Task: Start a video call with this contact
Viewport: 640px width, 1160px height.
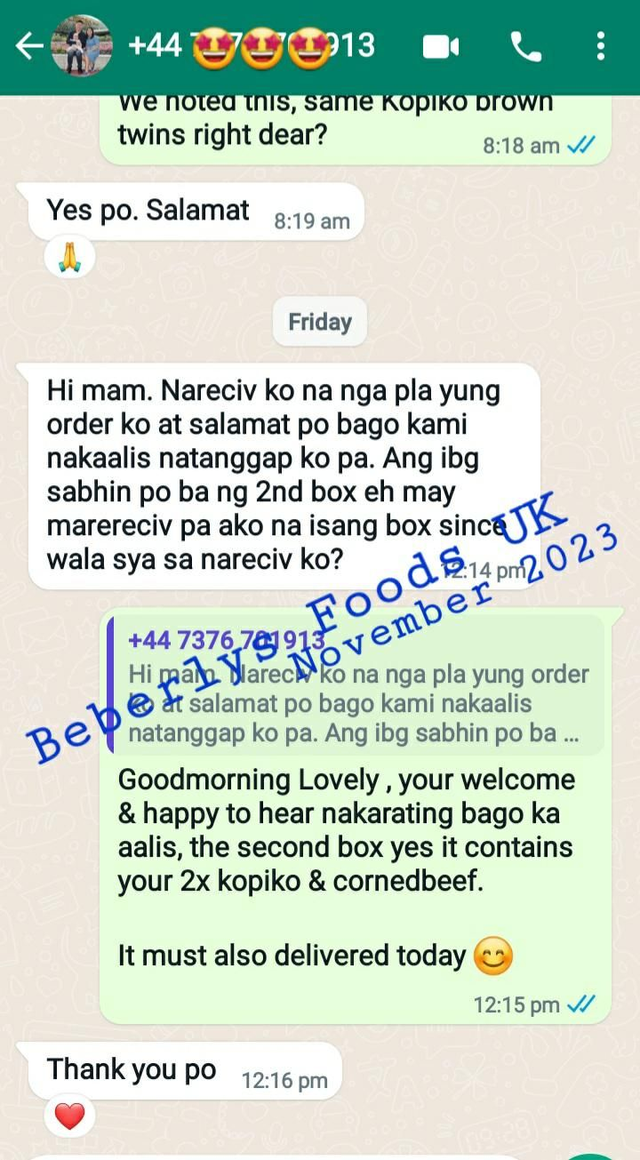Action: tap(440, 46)
